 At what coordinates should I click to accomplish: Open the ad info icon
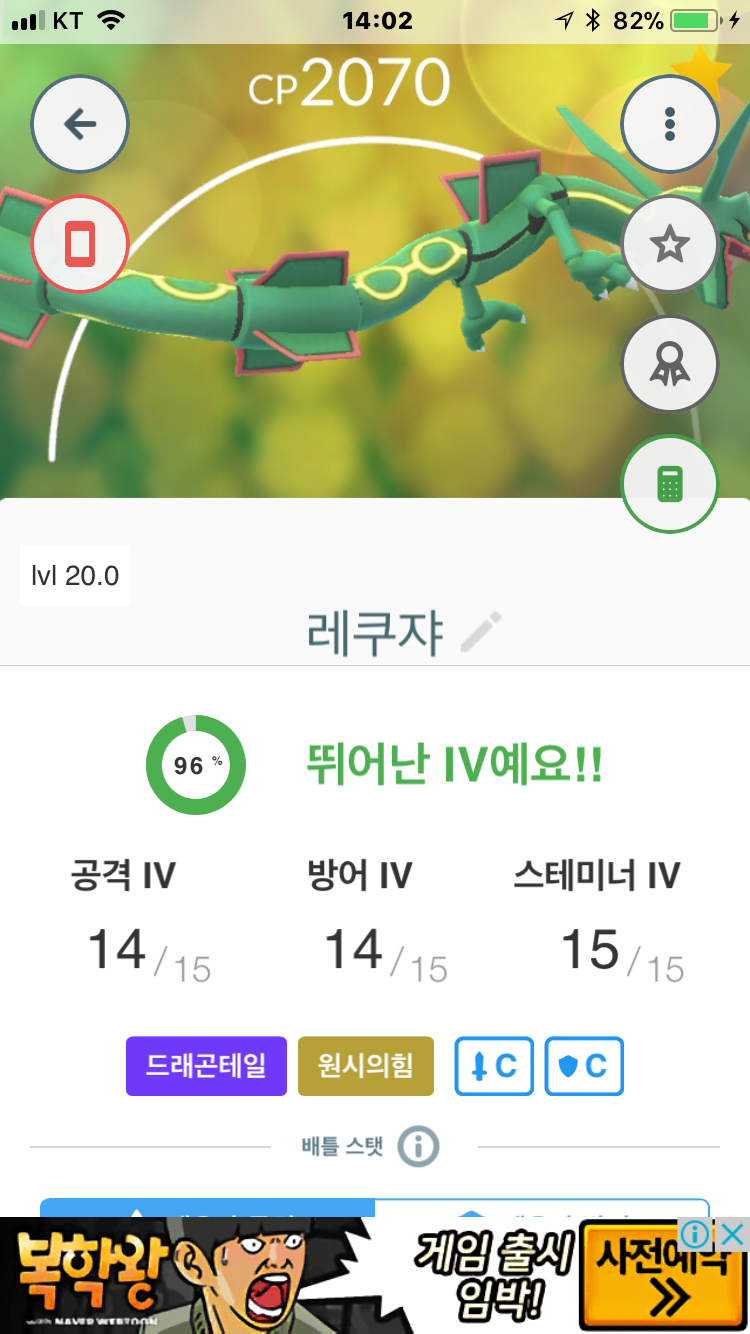[x=695, y=1234]
